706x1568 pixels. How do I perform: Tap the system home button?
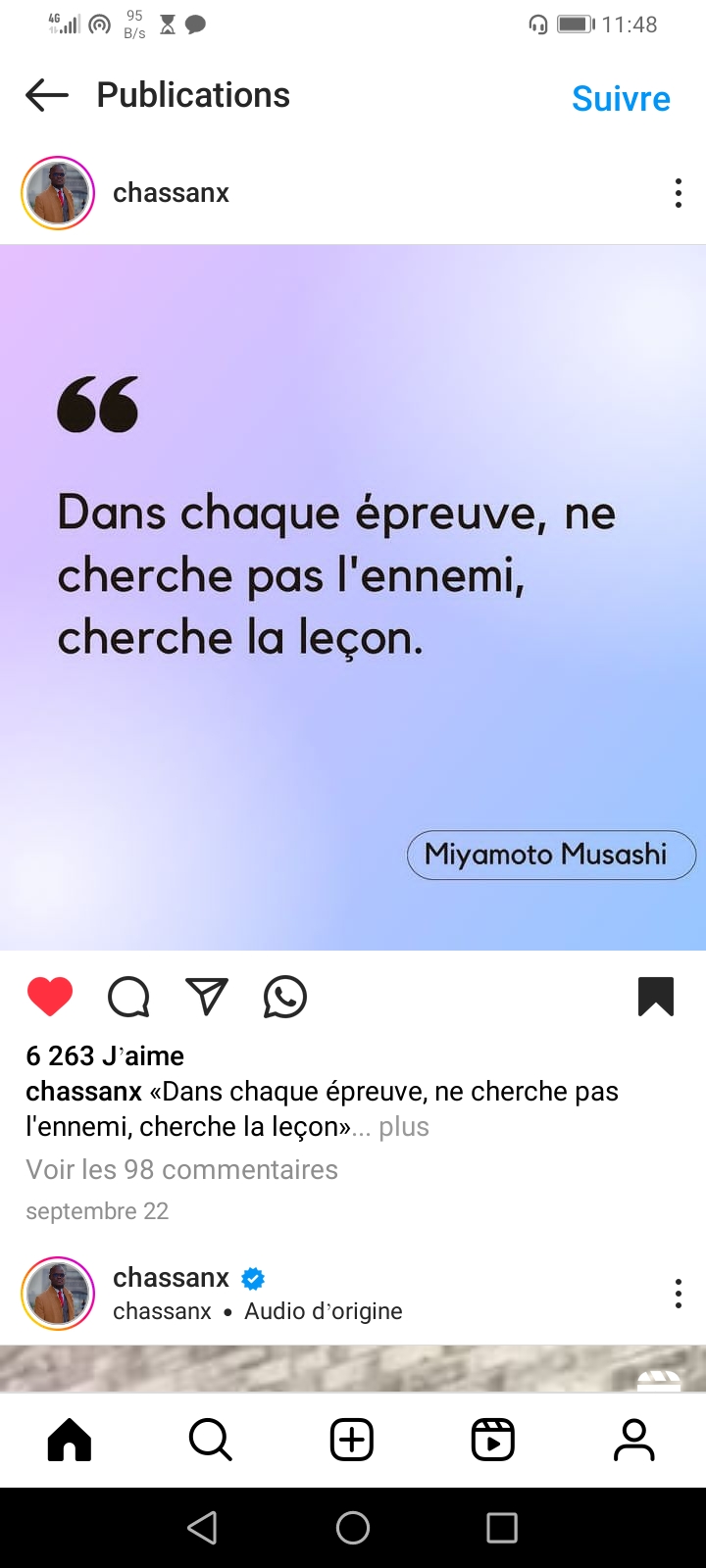pyautogui.click(x=353, y=1528)
